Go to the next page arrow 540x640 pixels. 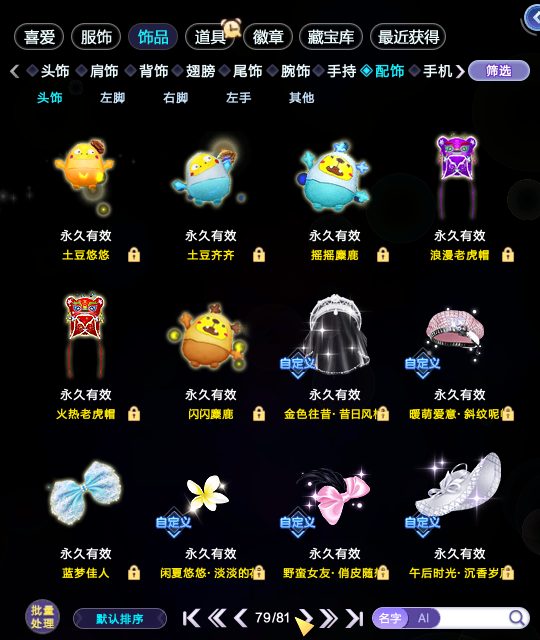point(305,618)
